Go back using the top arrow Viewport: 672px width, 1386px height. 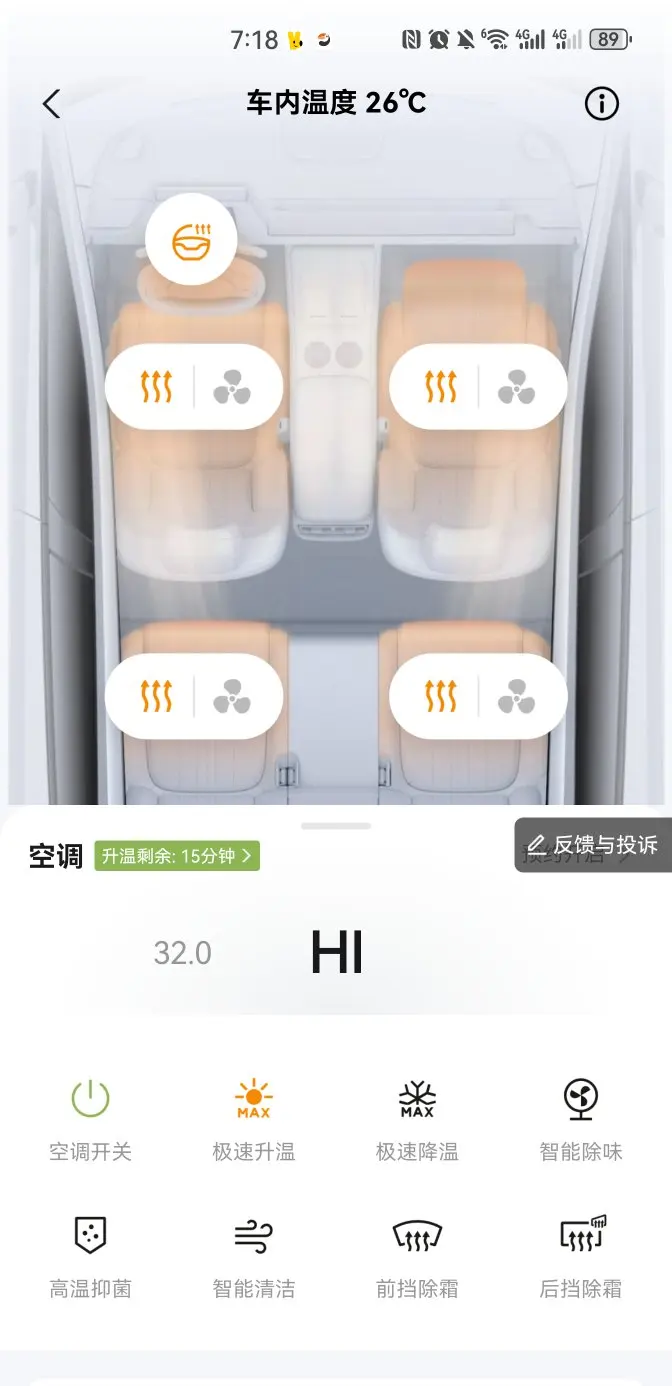tap(52, 103)
